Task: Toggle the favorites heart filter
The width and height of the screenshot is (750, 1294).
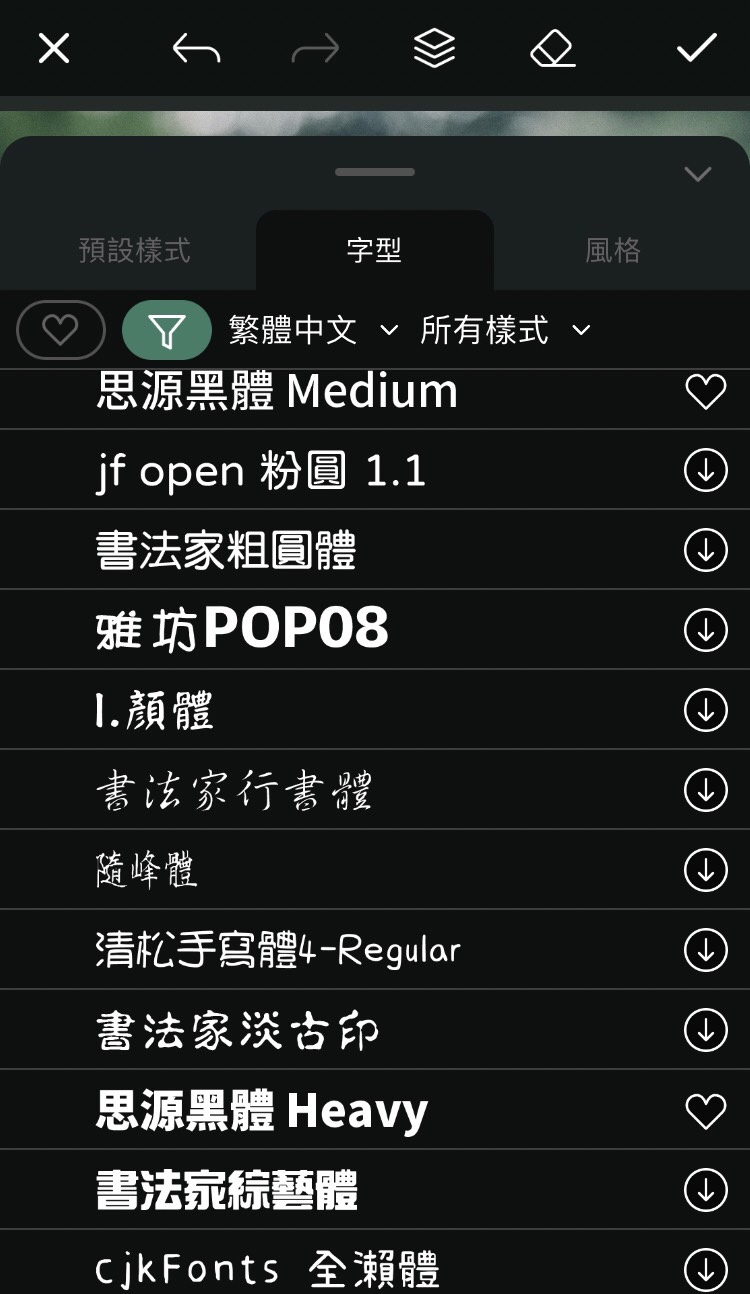Action: pos(60,330)
